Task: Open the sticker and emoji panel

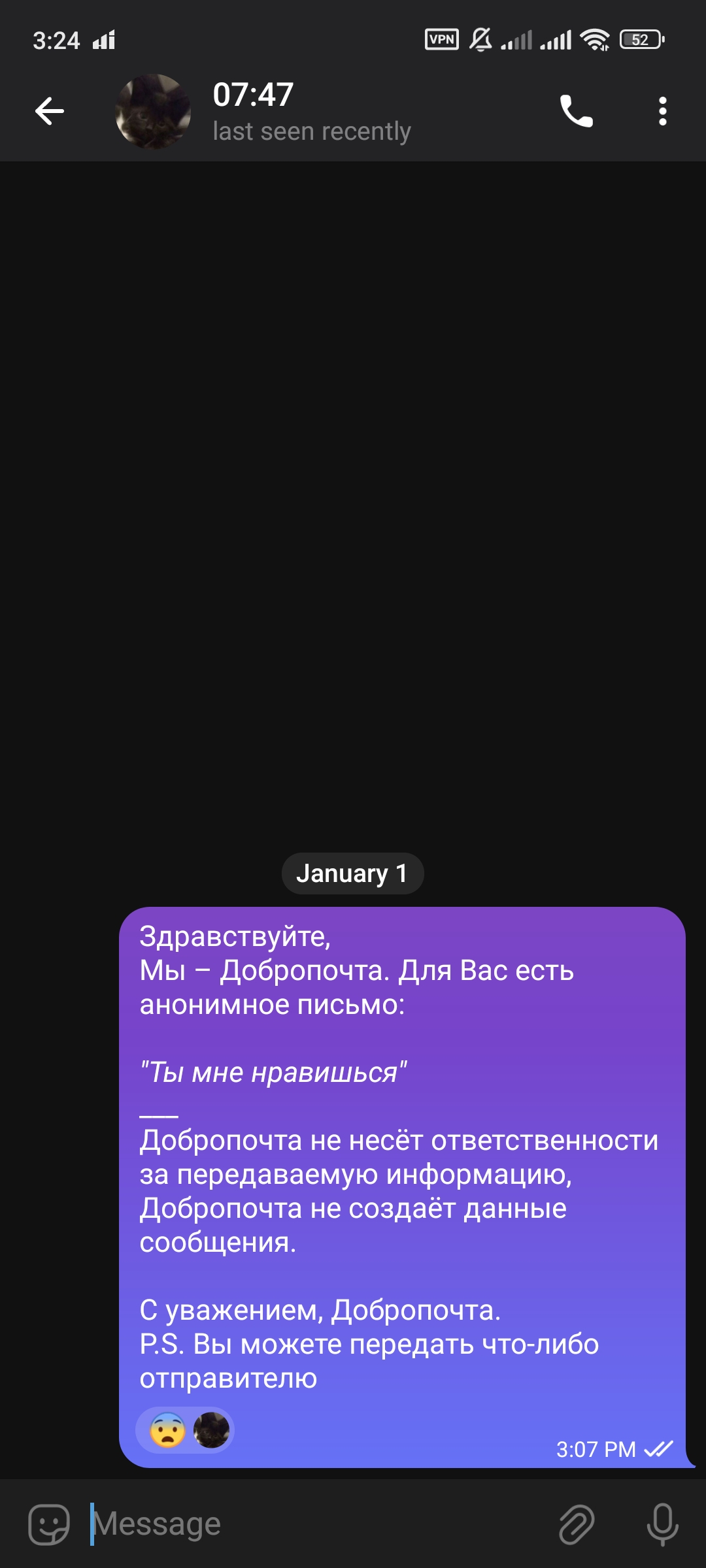Action: [49, 1524]
